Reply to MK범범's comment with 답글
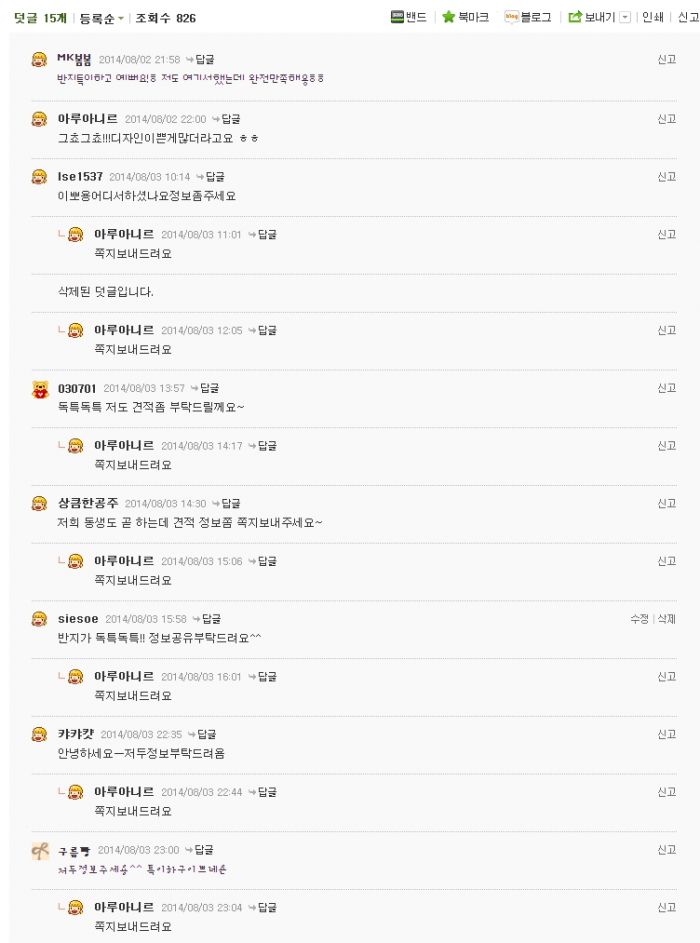This screenshot has width=700, height=943. pyautogui.click(x=202, y=60)
